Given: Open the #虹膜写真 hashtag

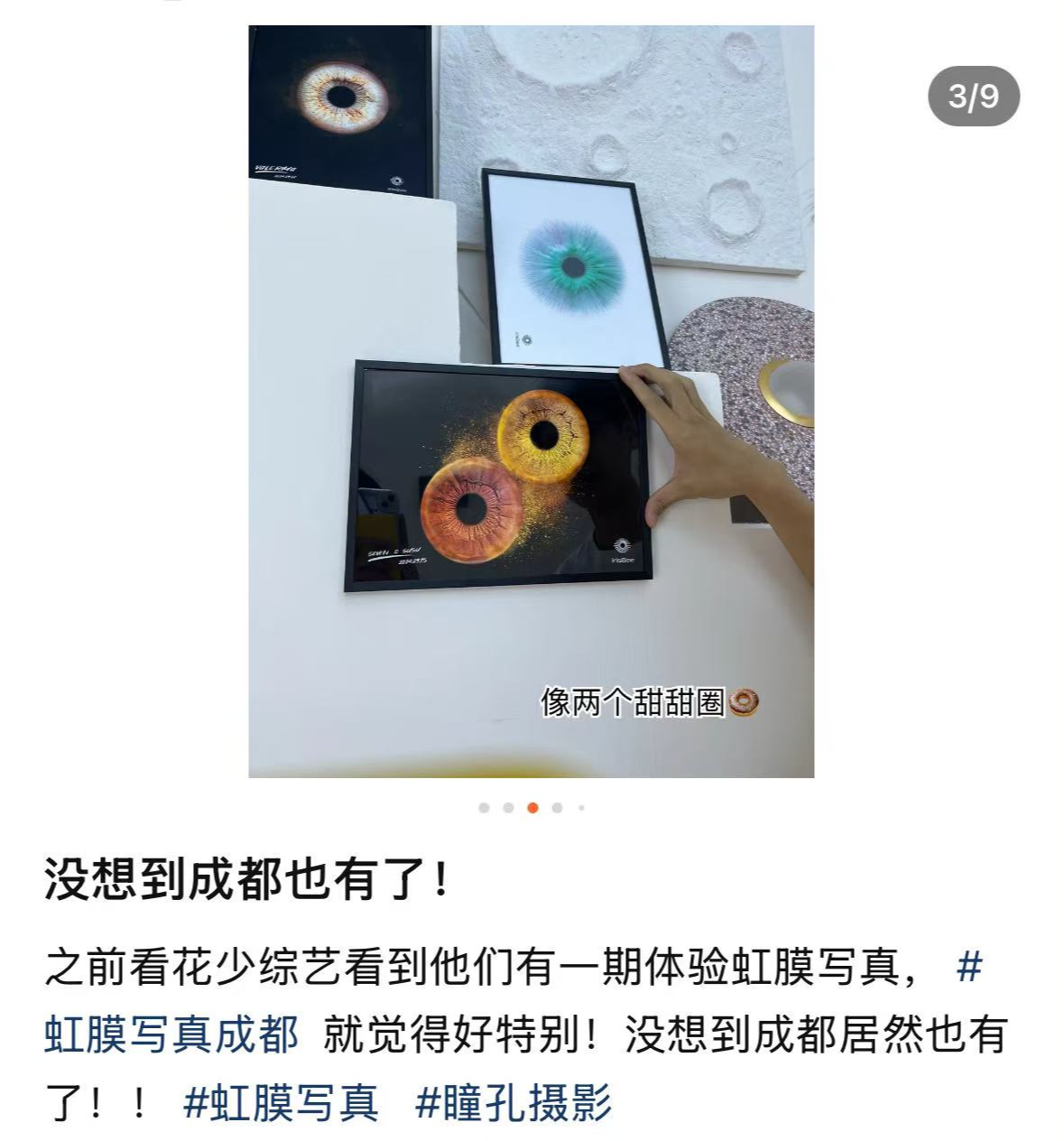Looking at the screenshot, I should tap(281, 1103).
